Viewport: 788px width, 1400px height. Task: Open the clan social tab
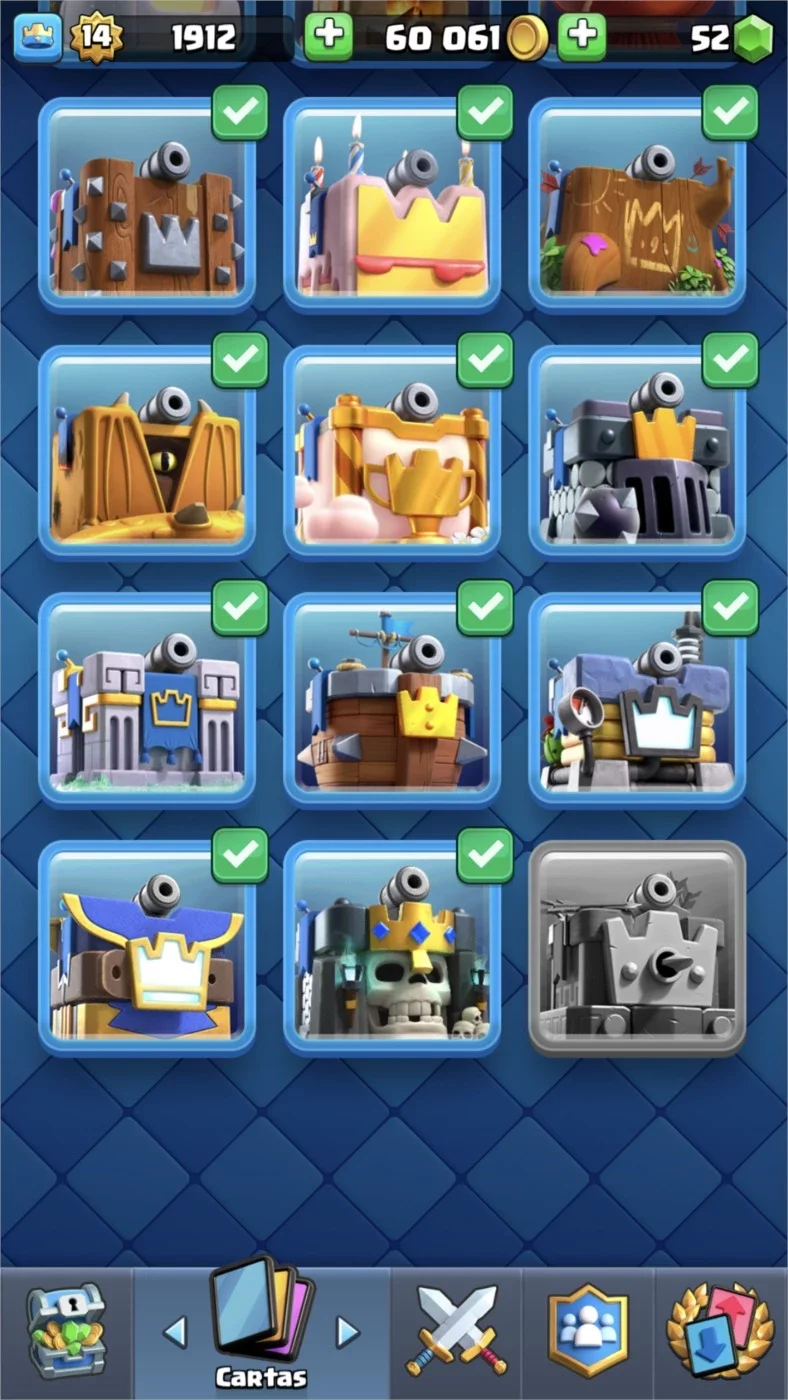588,1331
